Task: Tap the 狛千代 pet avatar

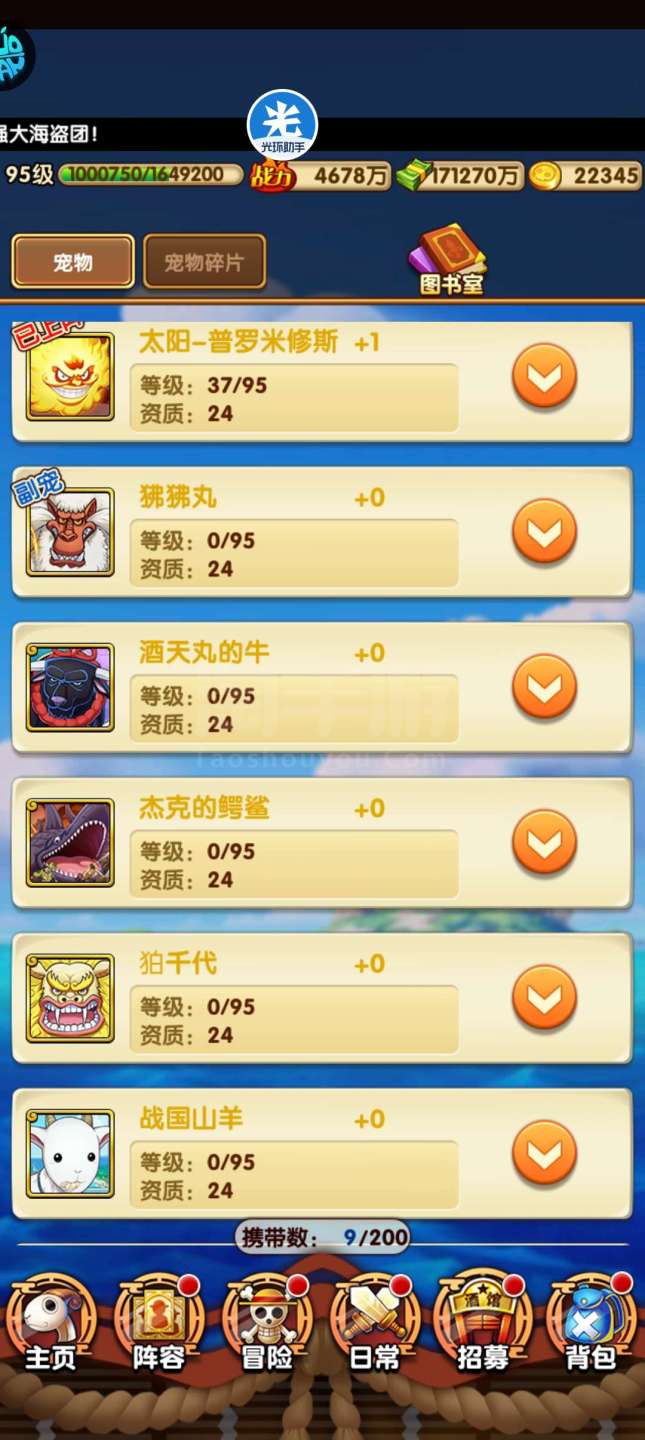Action: point(70,998)
